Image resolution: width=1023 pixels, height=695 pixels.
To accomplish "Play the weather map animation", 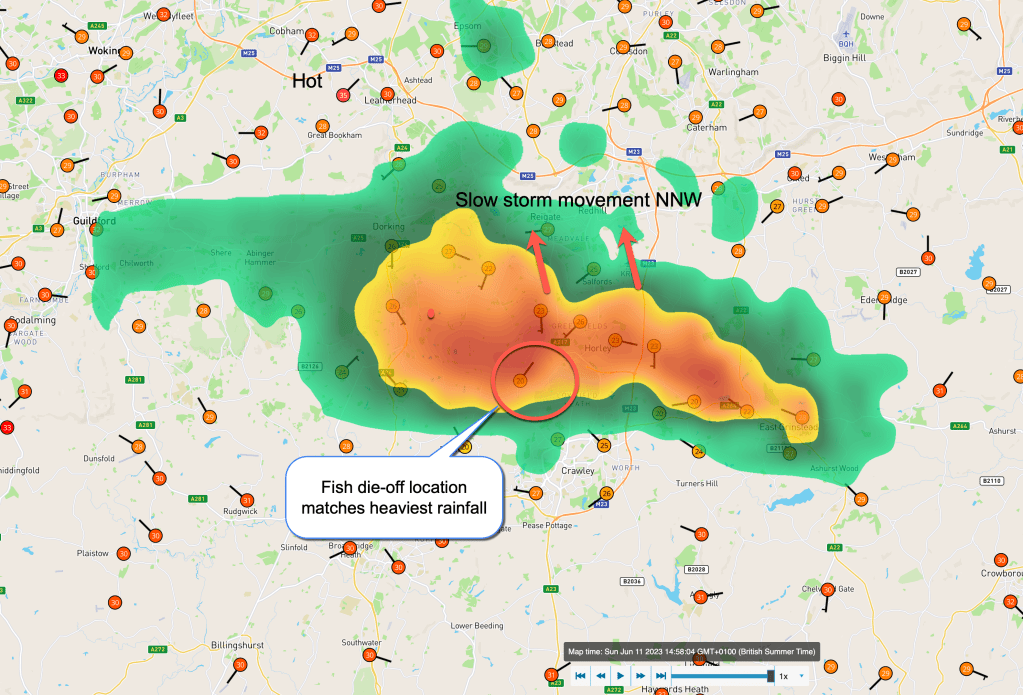I will pyautogui.click(x=620, y=676).
